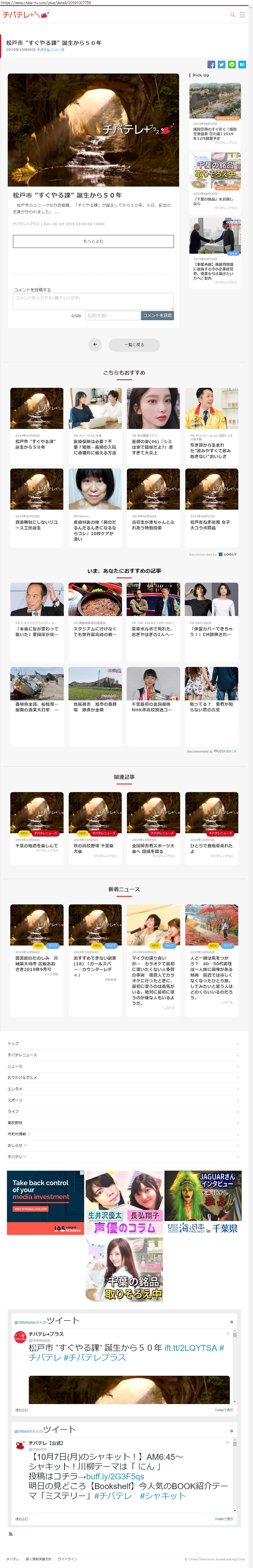Open 個人情報保護方針 footer link
253x1568 pixels.
[x=38, y=1559]
